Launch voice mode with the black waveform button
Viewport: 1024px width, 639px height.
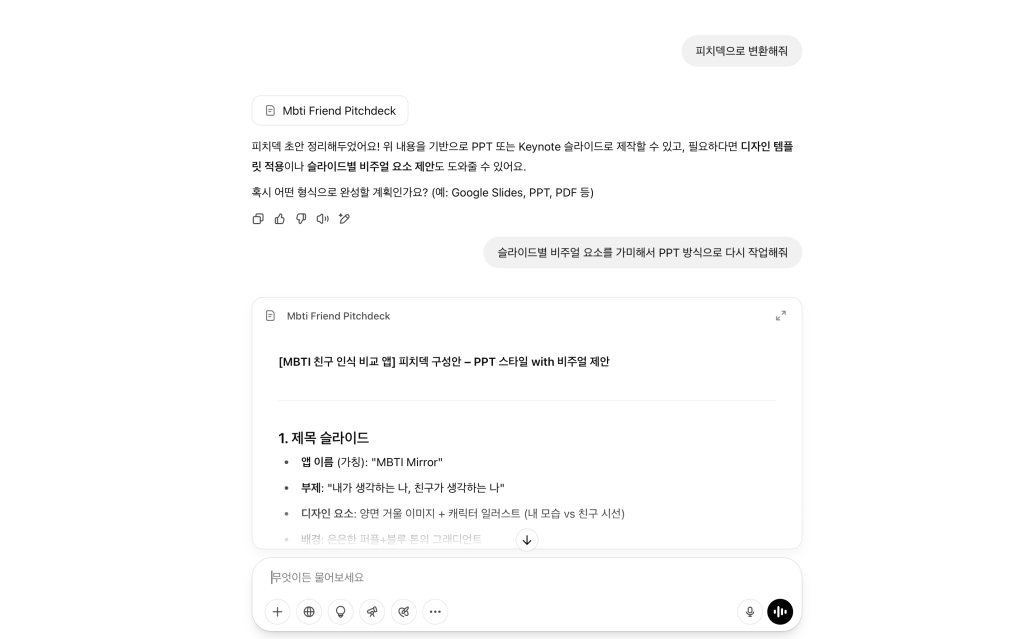click(780, 612)
